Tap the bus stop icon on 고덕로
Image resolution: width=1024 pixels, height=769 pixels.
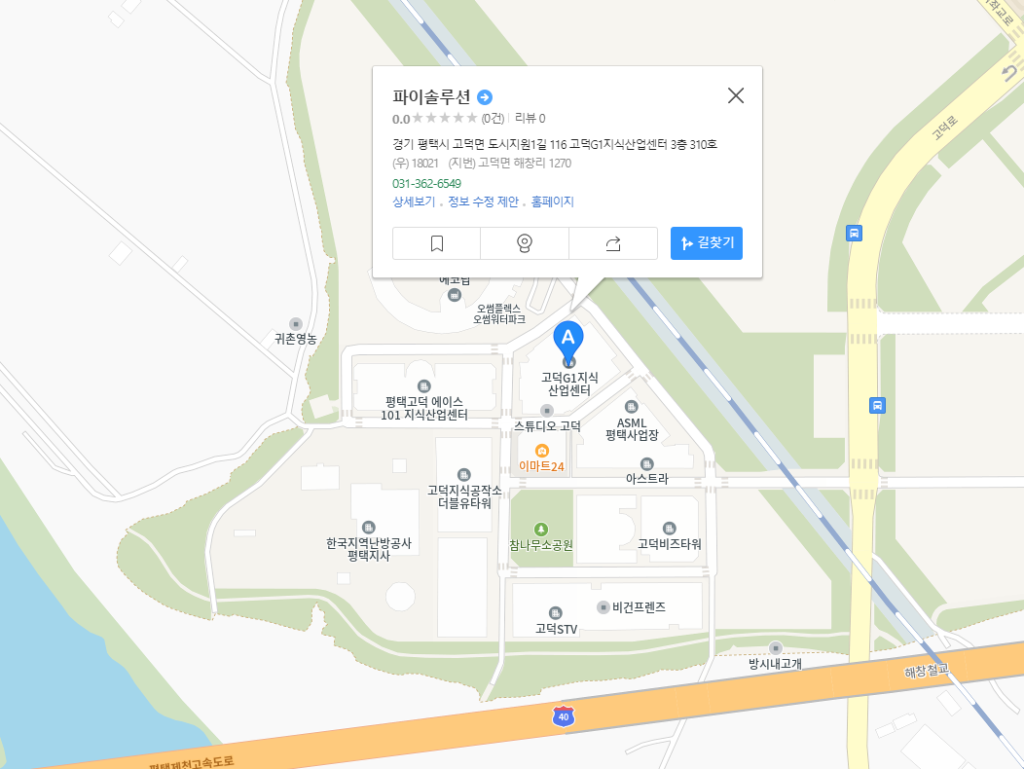854,233
